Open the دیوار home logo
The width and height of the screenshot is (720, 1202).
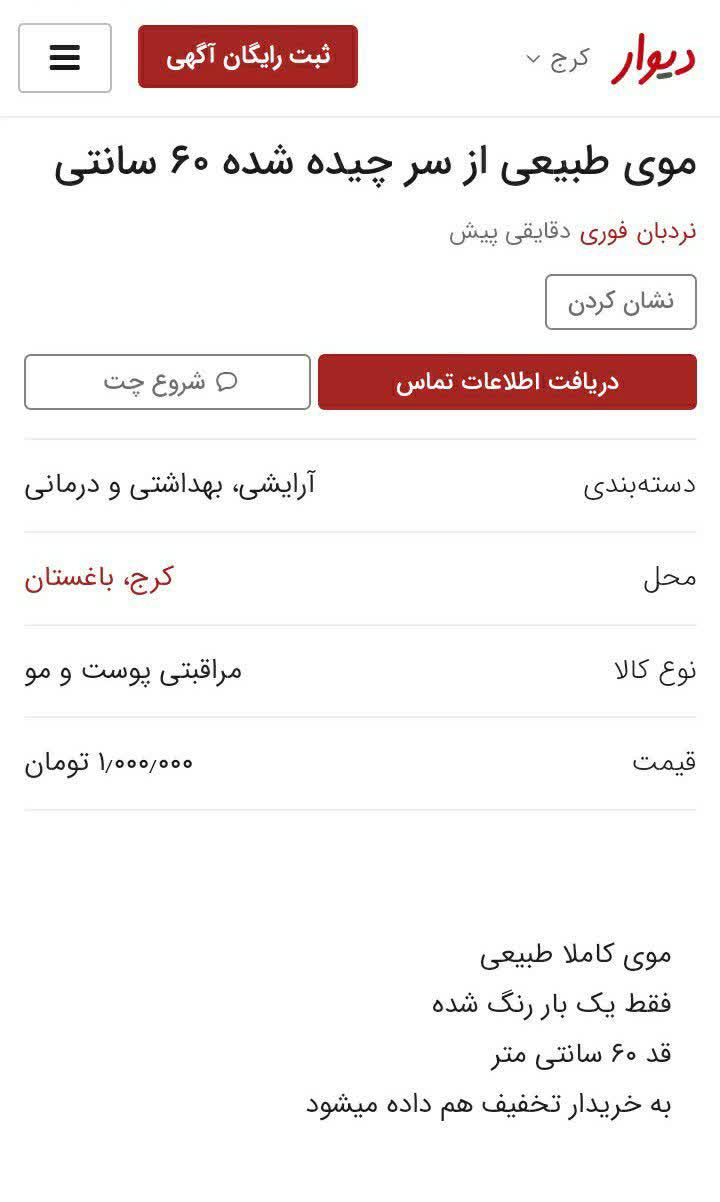tap(654, 57)
